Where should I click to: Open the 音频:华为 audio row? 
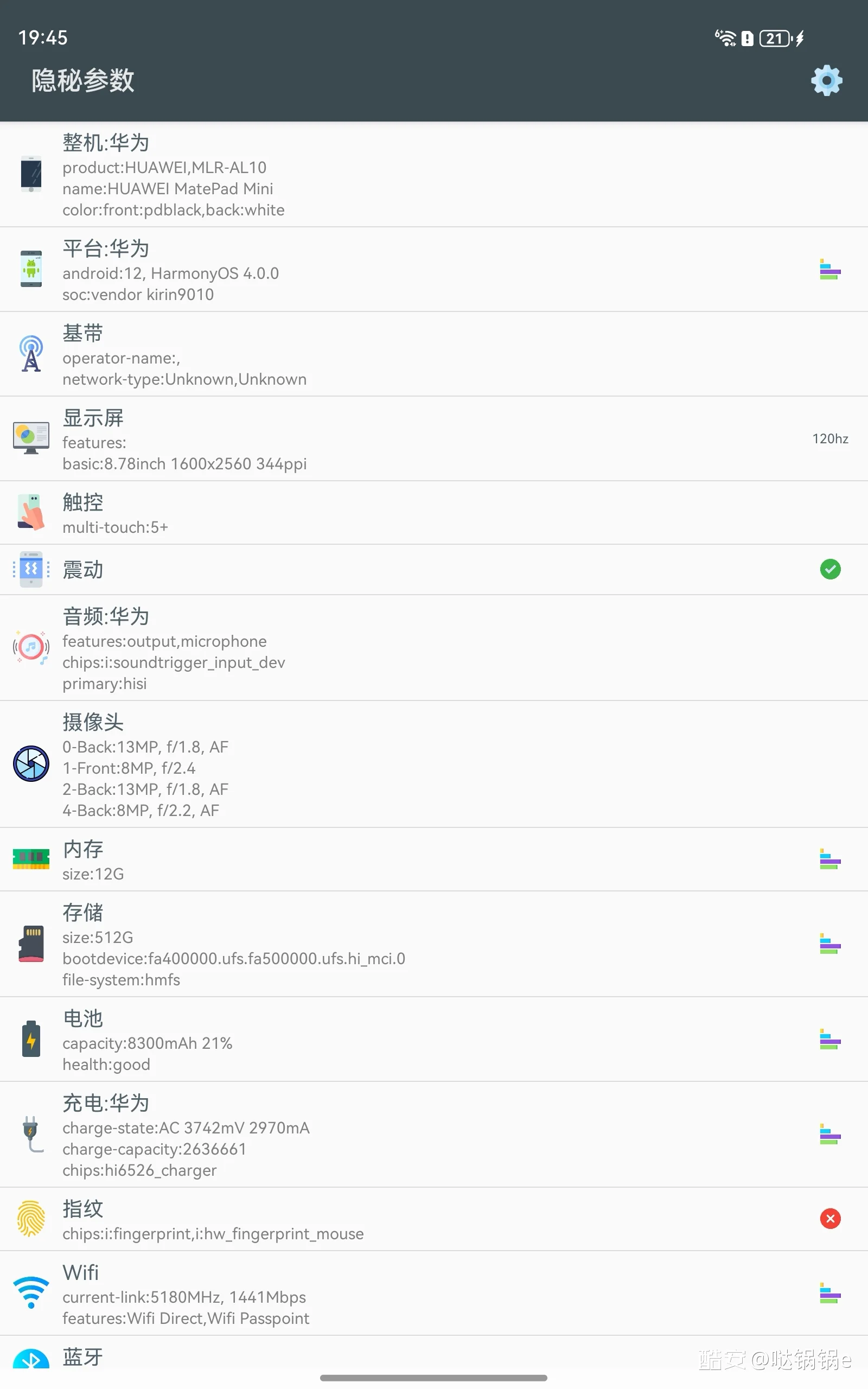click(x=434, y=648)
